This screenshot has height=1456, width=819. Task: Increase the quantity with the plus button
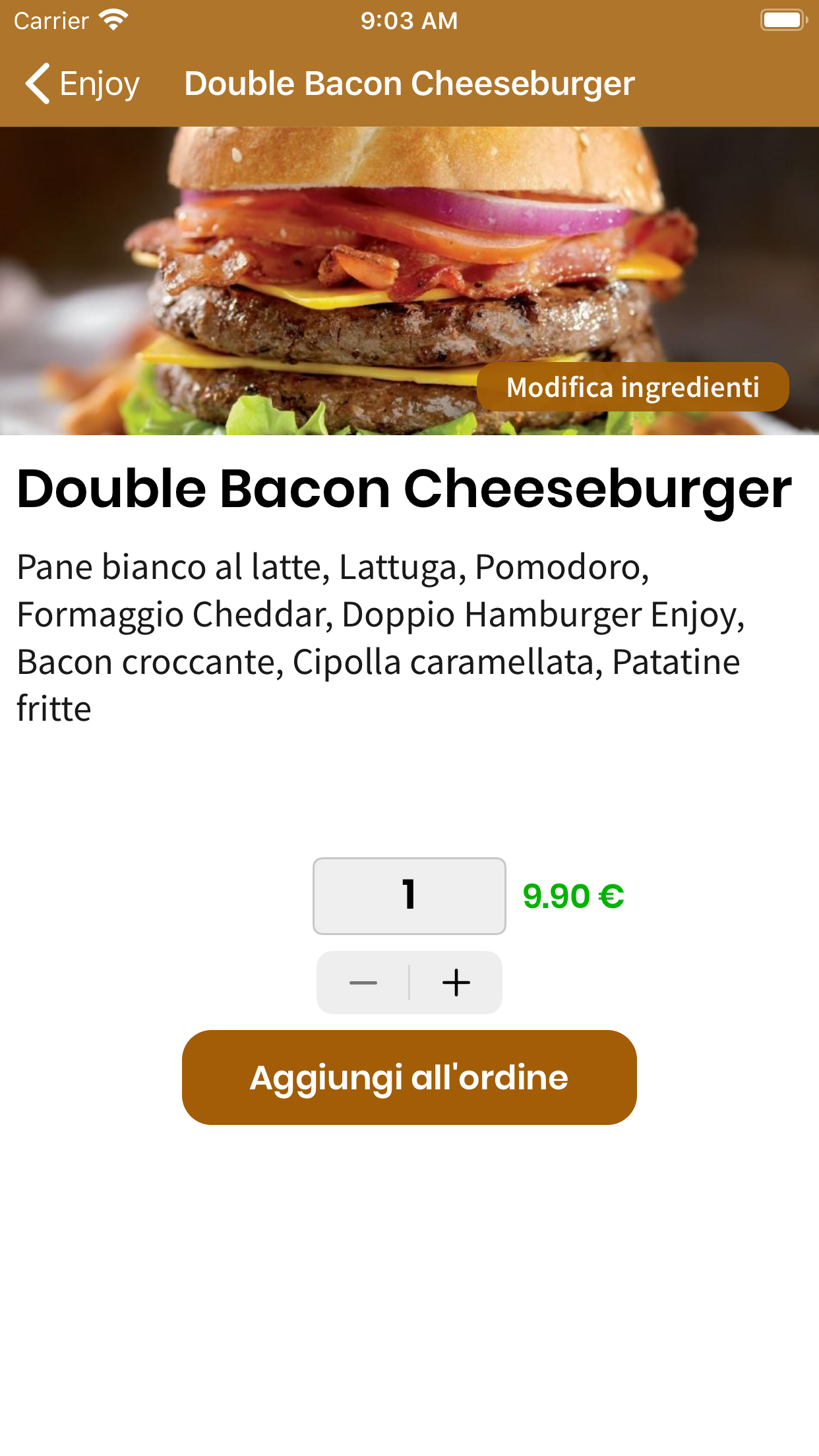coord(456,983)
